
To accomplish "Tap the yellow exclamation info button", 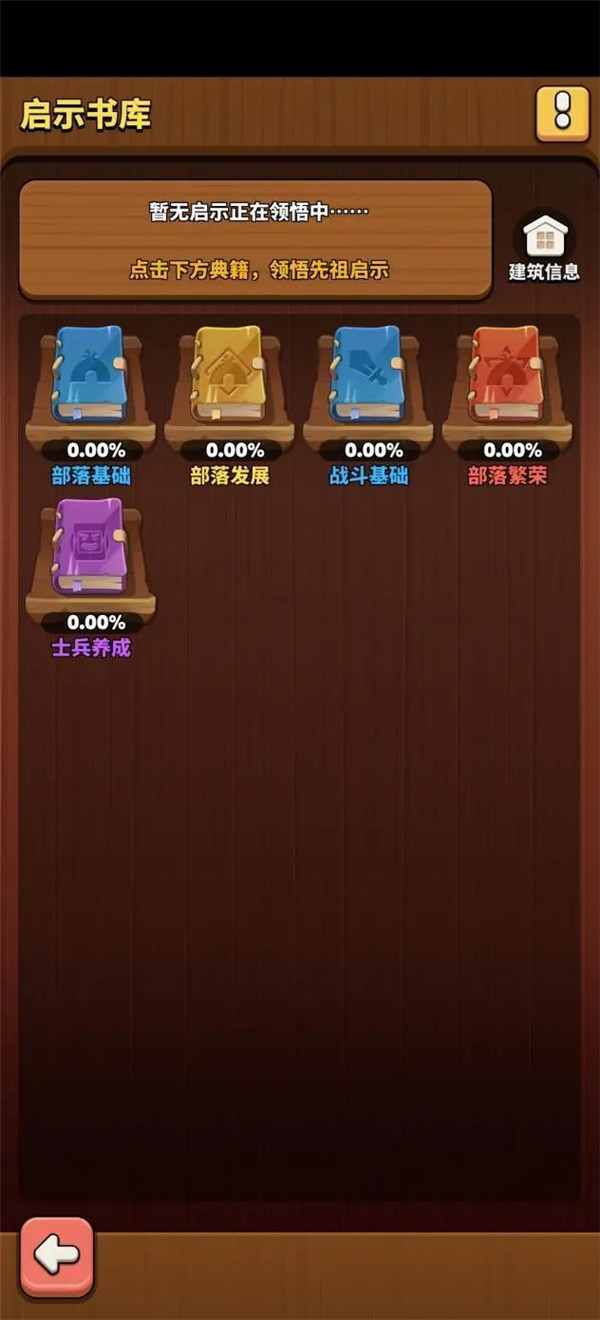I will click(x=562, y=113).
